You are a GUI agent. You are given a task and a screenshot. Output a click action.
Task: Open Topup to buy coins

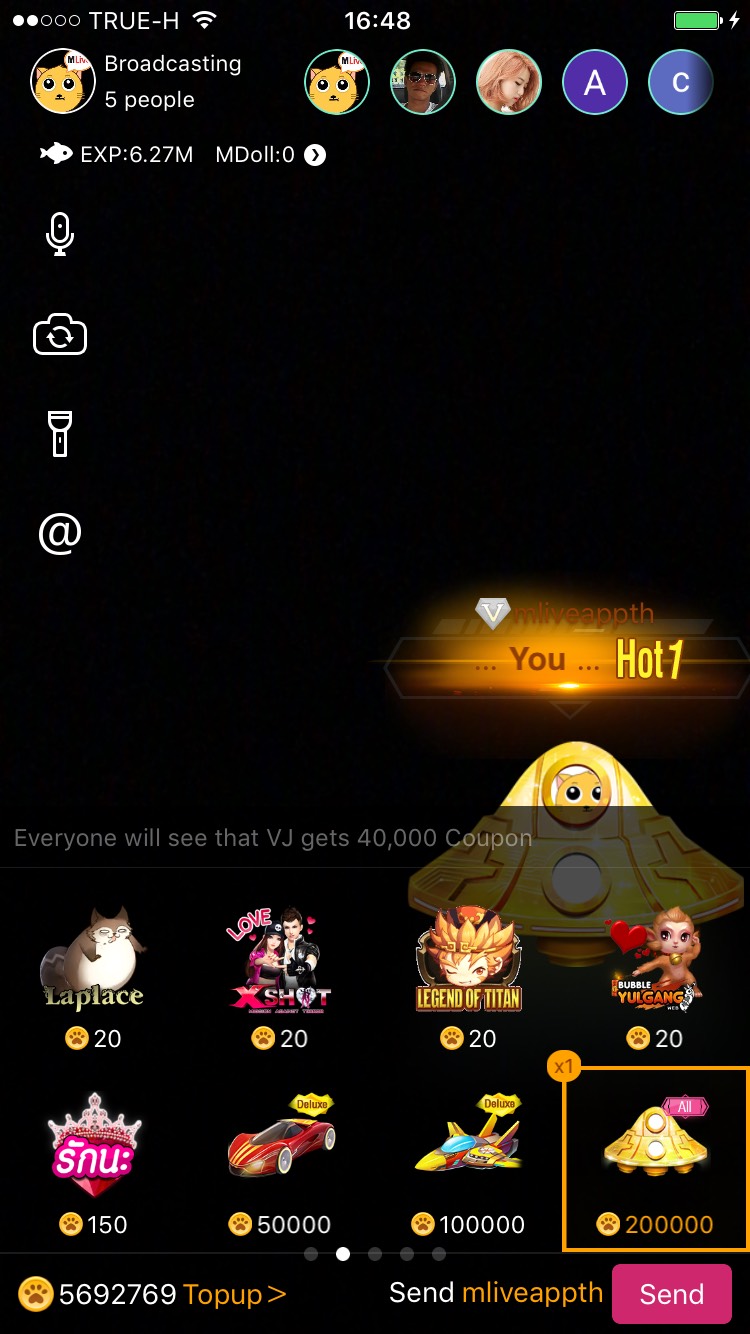[234, 1294]
